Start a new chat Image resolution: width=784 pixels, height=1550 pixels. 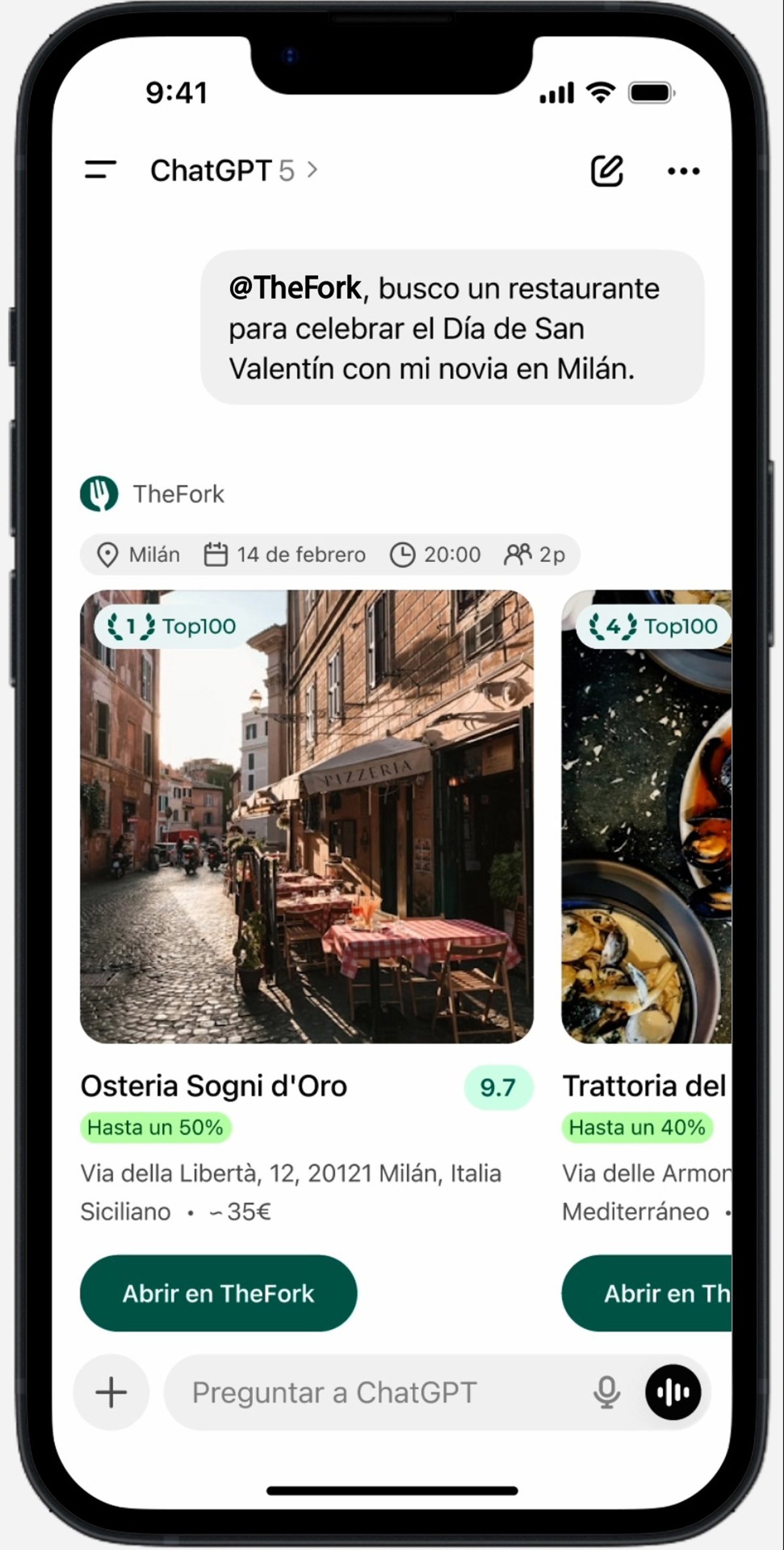point(607,171)
